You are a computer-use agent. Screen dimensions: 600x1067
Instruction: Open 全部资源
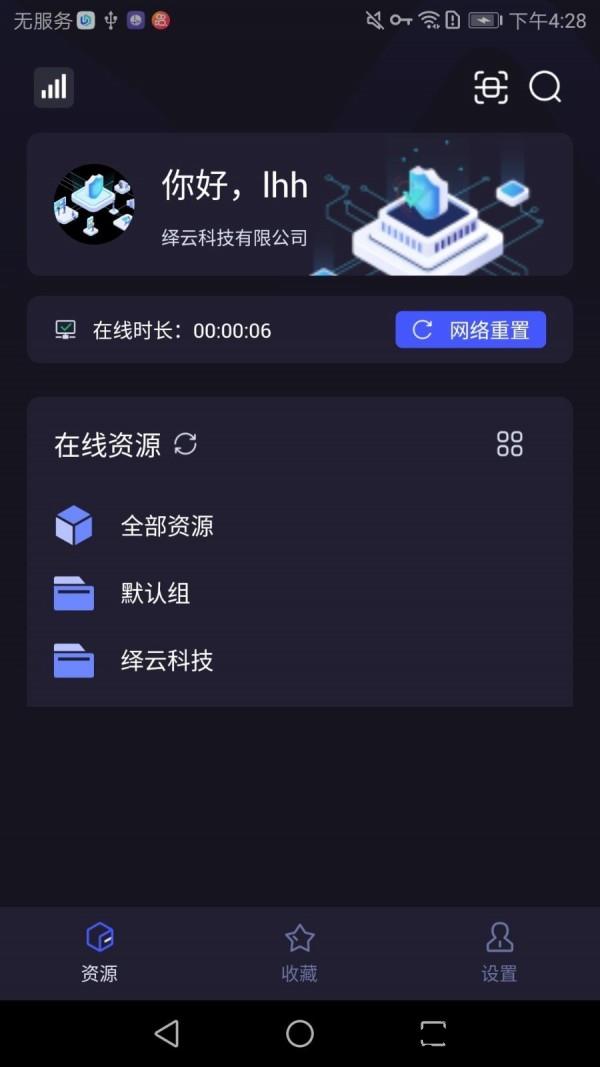click(166, 526)
